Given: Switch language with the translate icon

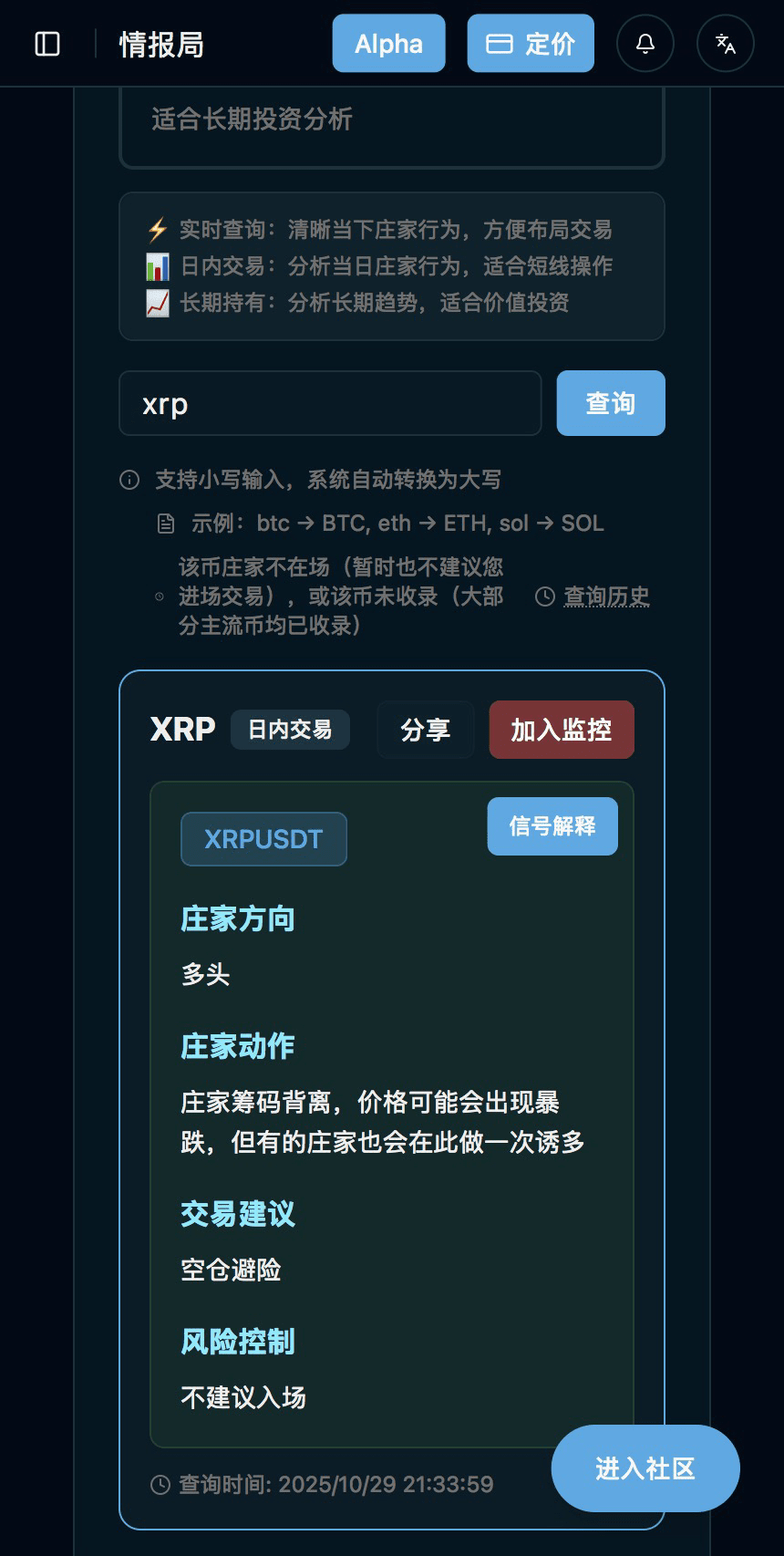Looking at the screenshot, I should pos(726,44).
